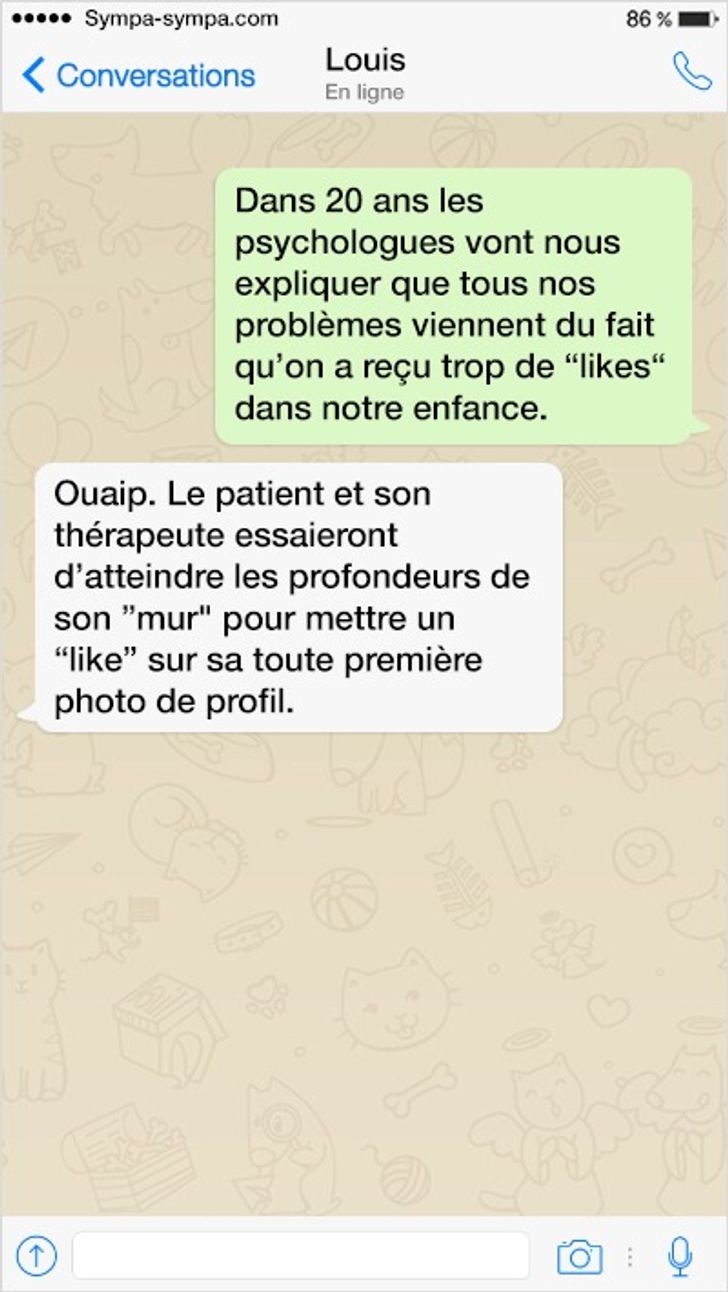Go back to Conversations list
728x1292 pixels.
point(138,75)
